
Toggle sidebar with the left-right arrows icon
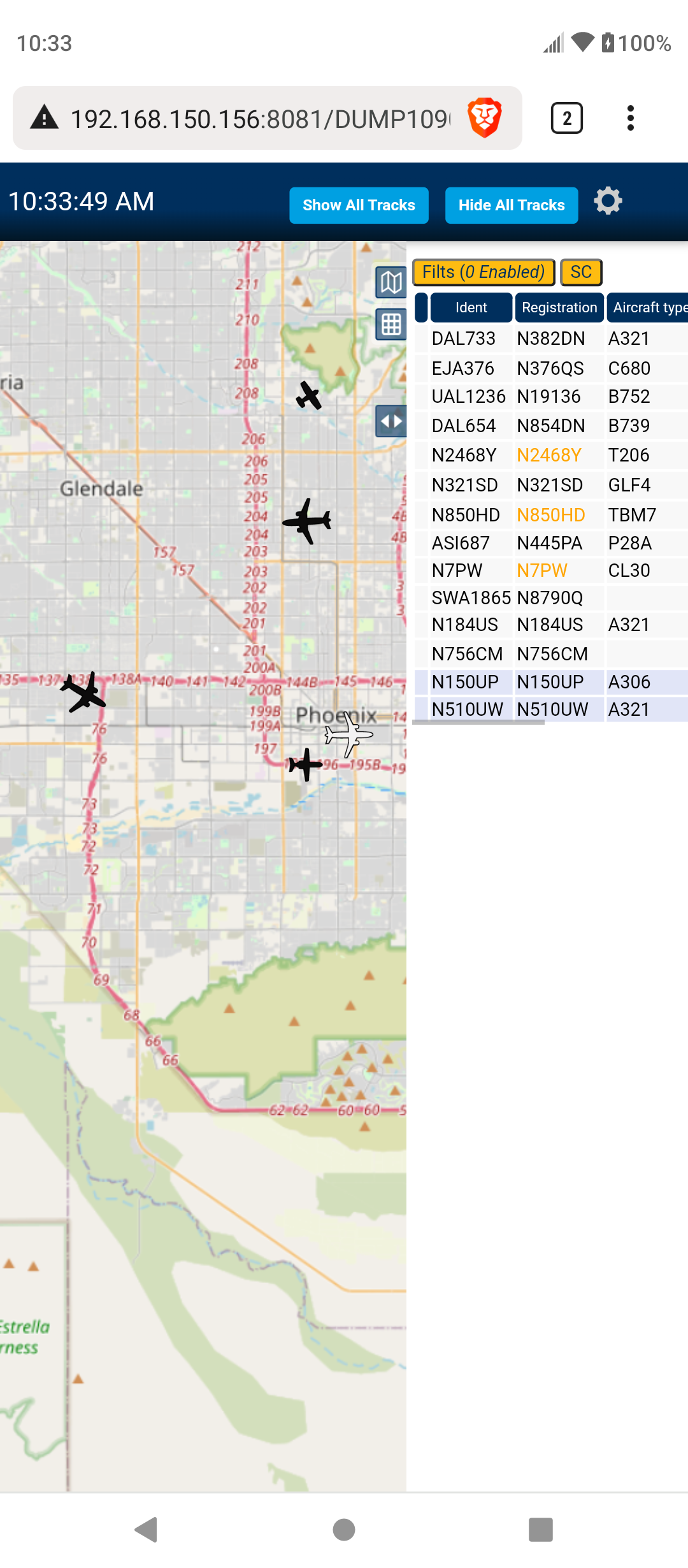click(391, 421)
